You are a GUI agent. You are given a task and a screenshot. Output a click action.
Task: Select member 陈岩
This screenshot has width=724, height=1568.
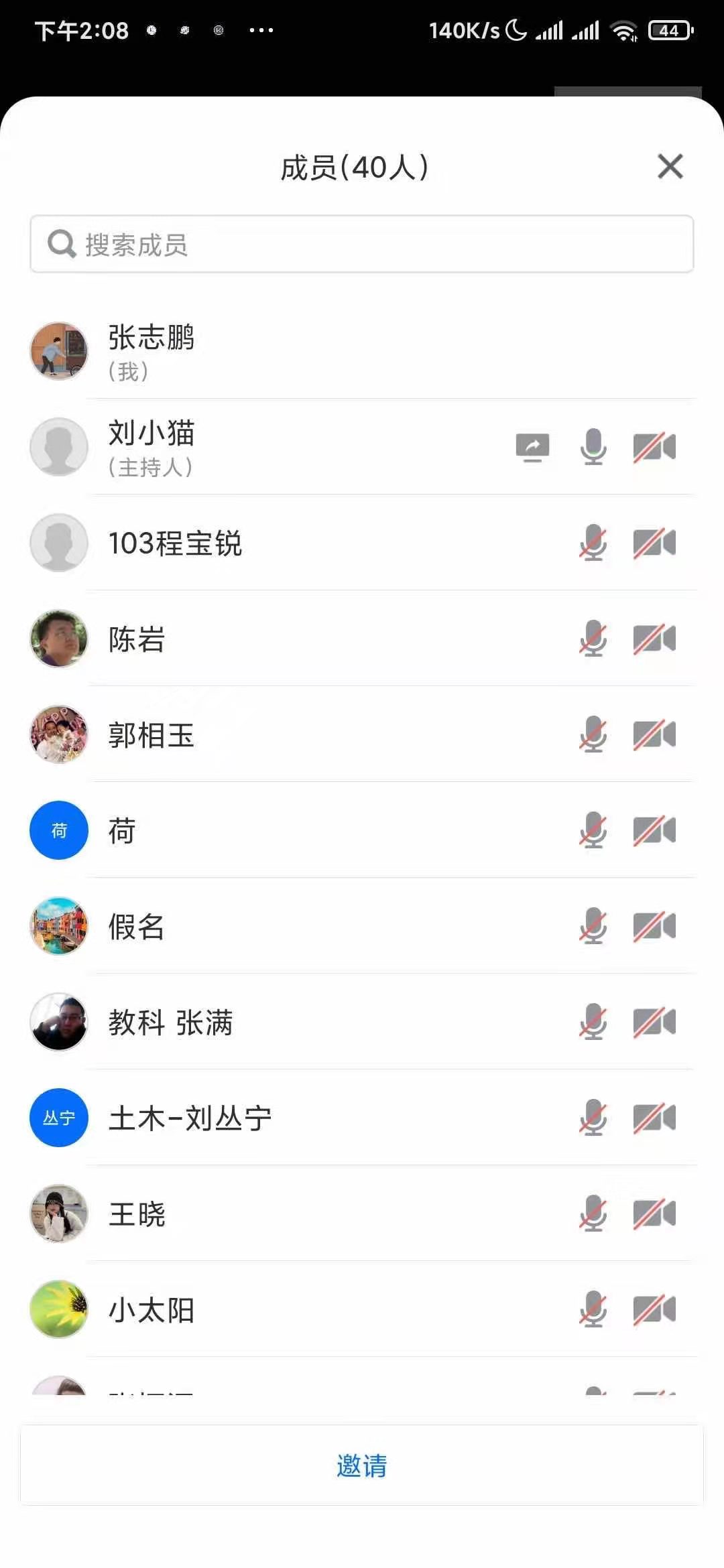point(137,639)
